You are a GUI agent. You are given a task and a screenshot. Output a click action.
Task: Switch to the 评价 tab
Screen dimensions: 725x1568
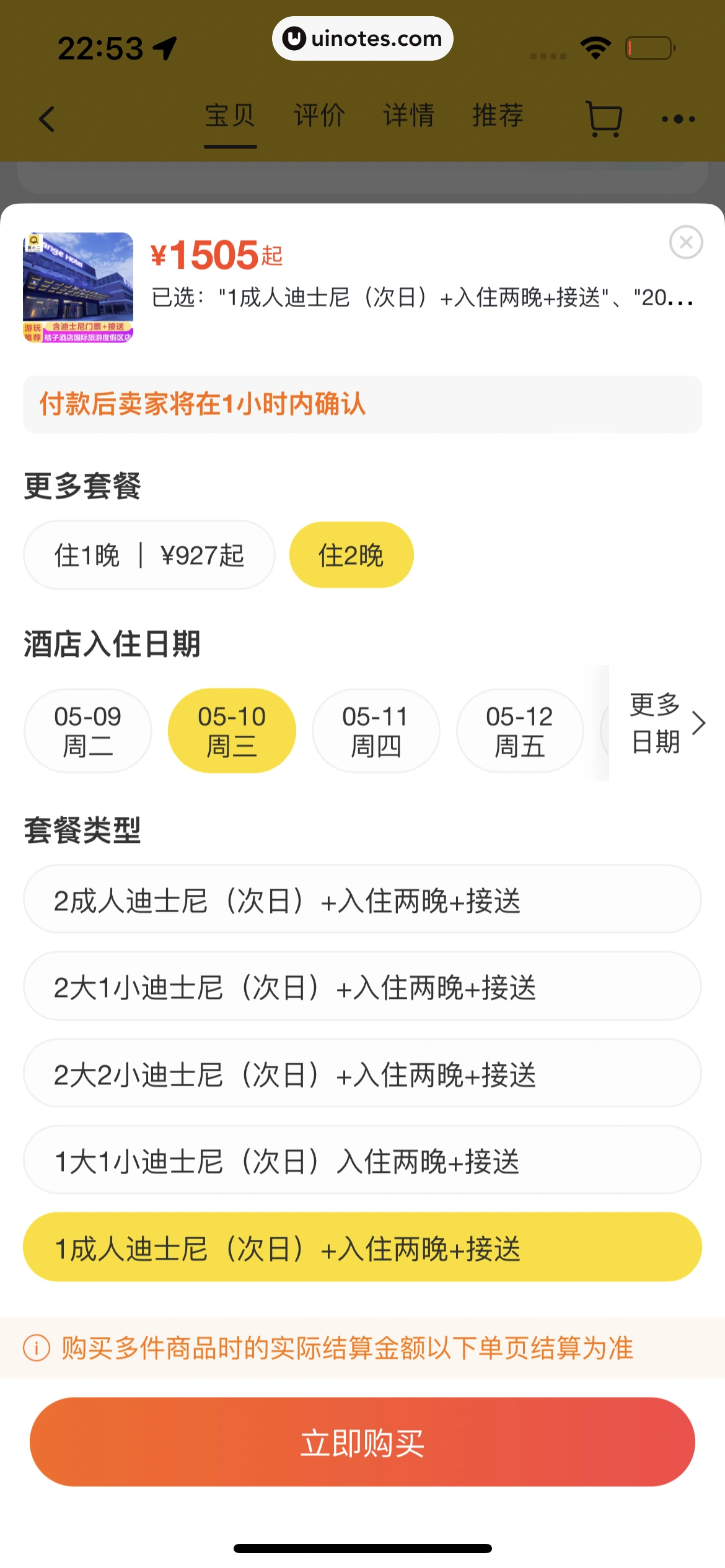point(319,116)
